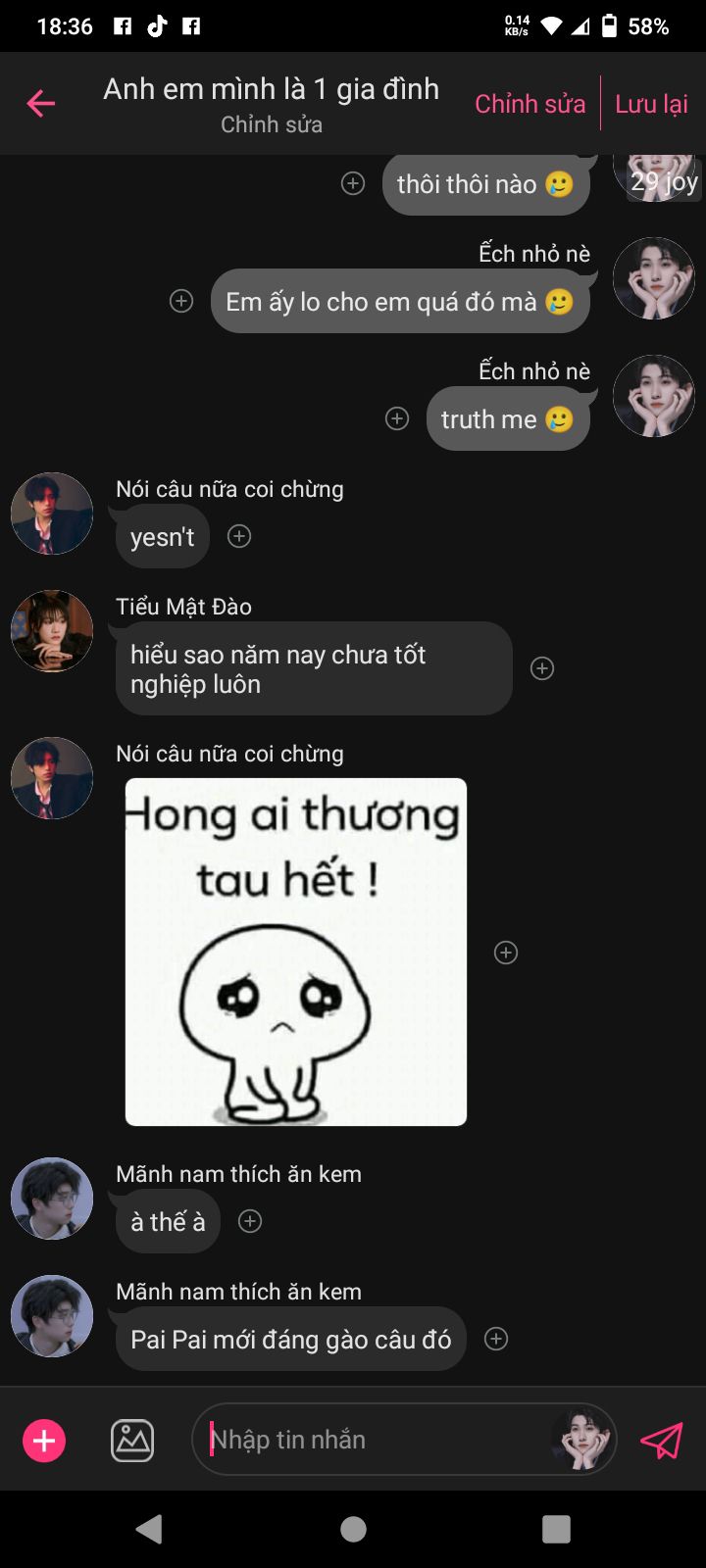Go back using the pink arrow

point(40,103)
